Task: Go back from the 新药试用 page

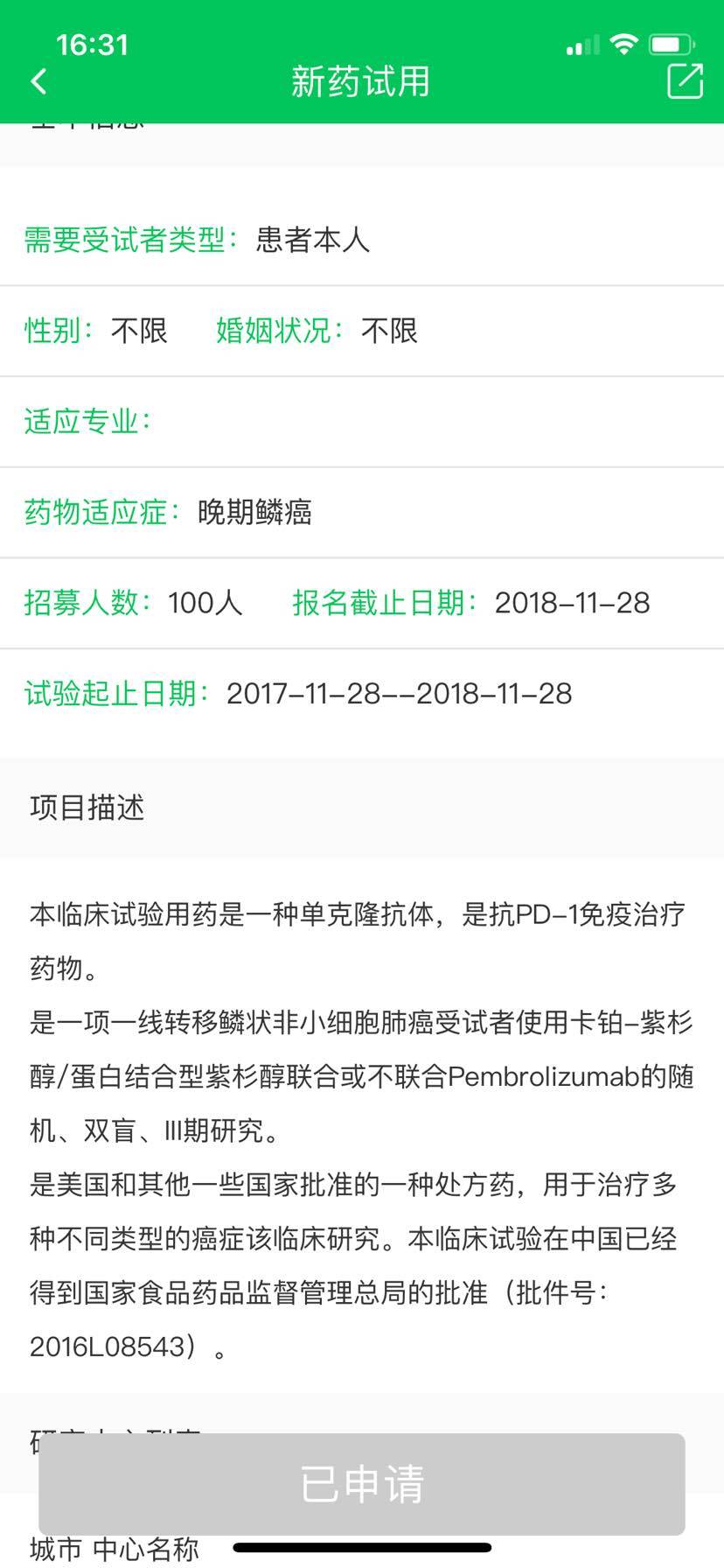Action: 38,81
